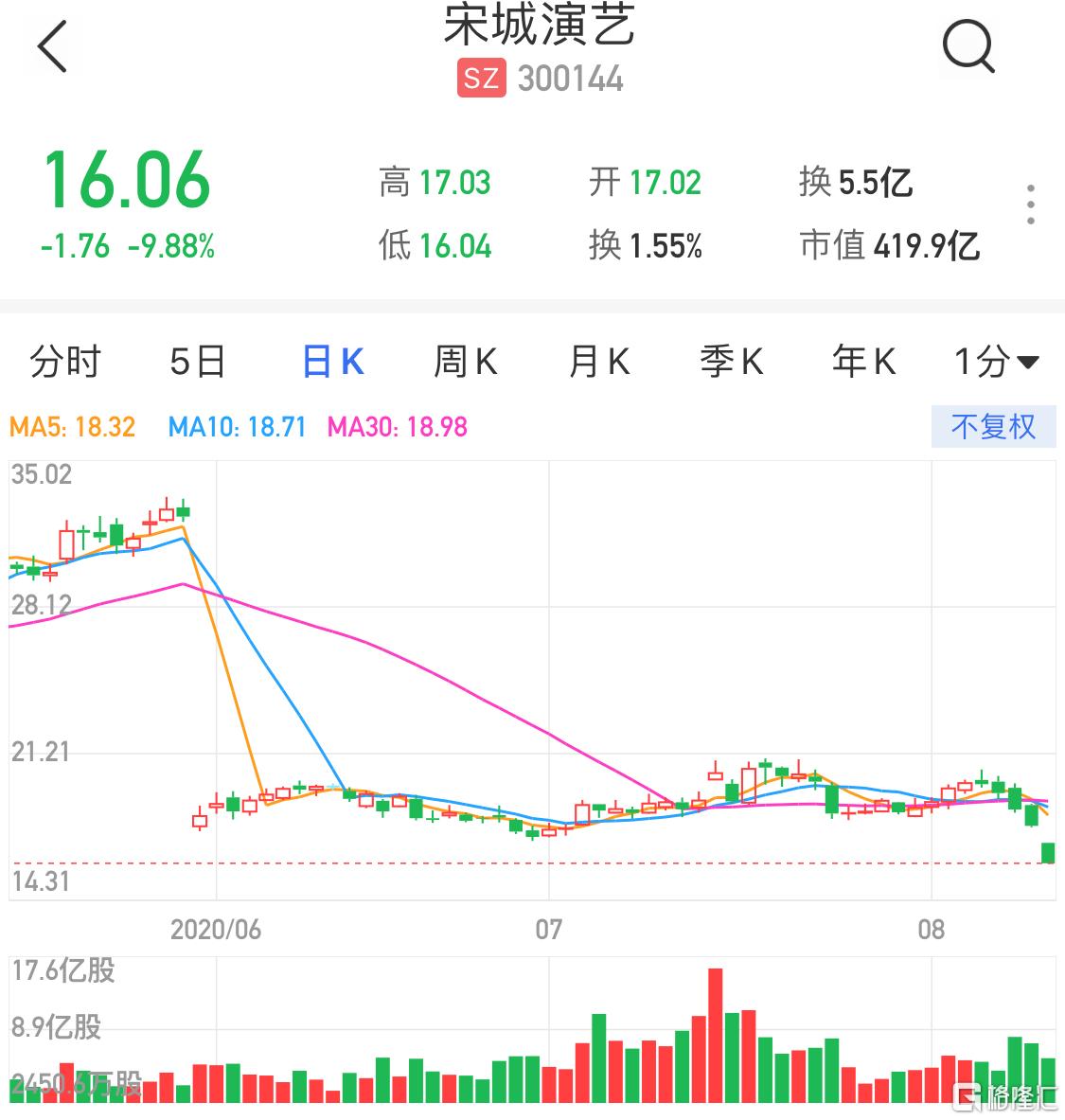The width and height of the screenshot is (1065, 1120).
Task: Select the 年K yearly chart
Action: coord(863,362)
